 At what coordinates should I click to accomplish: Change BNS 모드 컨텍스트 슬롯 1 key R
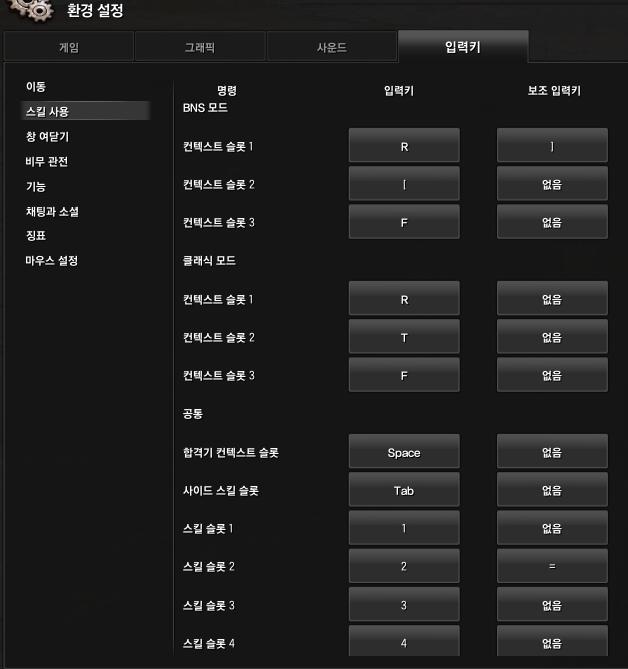404,146
